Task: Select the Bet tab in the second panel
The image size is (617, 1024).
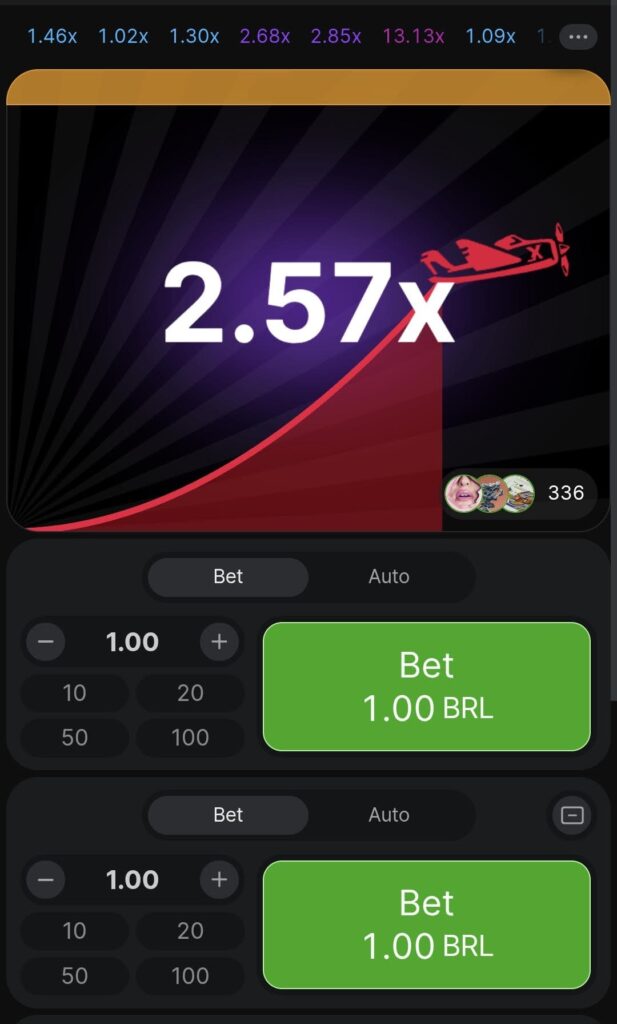Action: [228, 814]
